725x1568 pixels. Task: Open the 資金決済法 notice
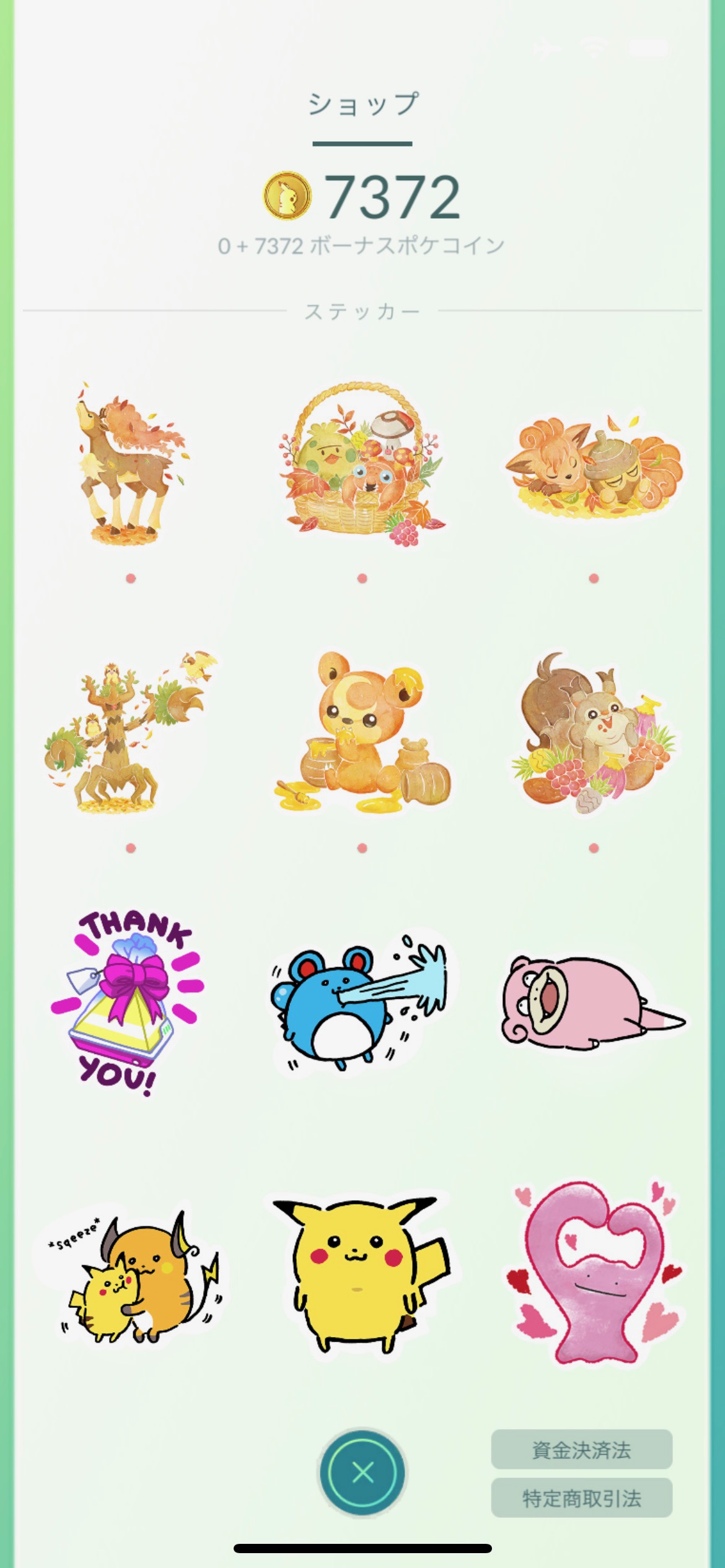point(581,1449)
